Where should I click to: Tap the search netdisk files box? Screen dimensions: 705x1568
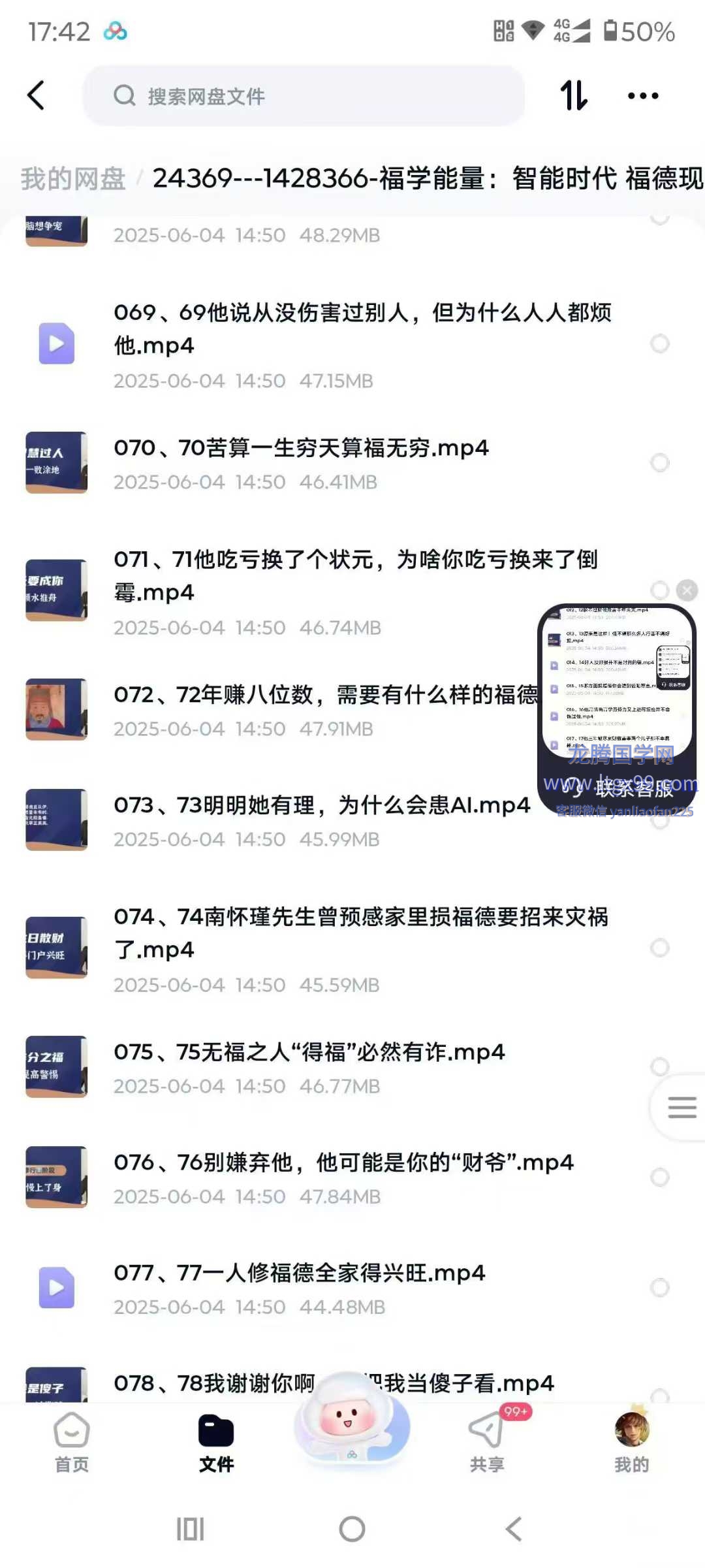pos(304,96)
